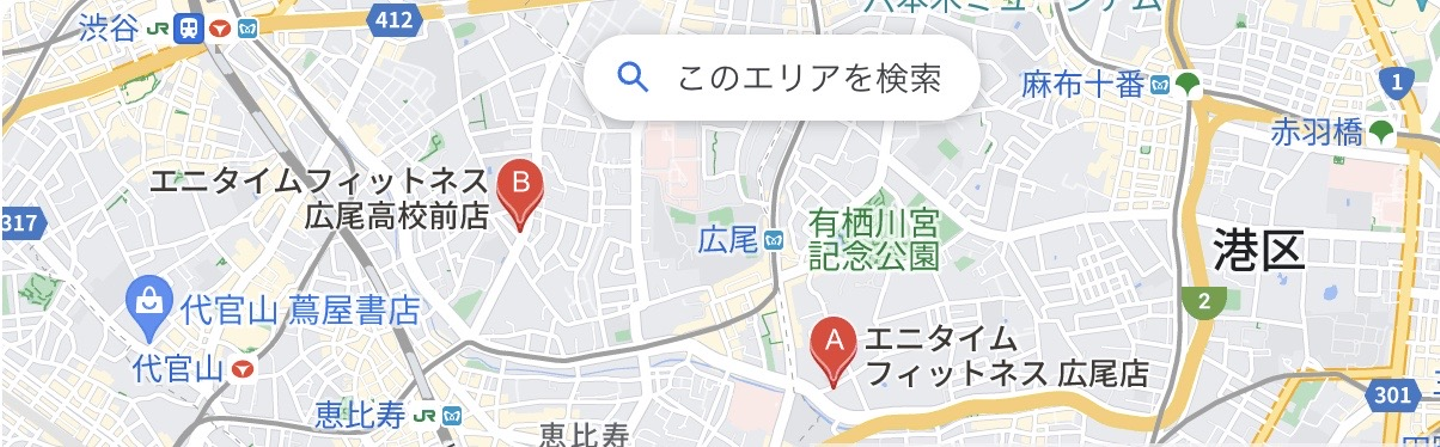Viewport: 1440px width, 447px height.
Task: Tap the このエリアを検索 button
Action: [x=781, y=78]
